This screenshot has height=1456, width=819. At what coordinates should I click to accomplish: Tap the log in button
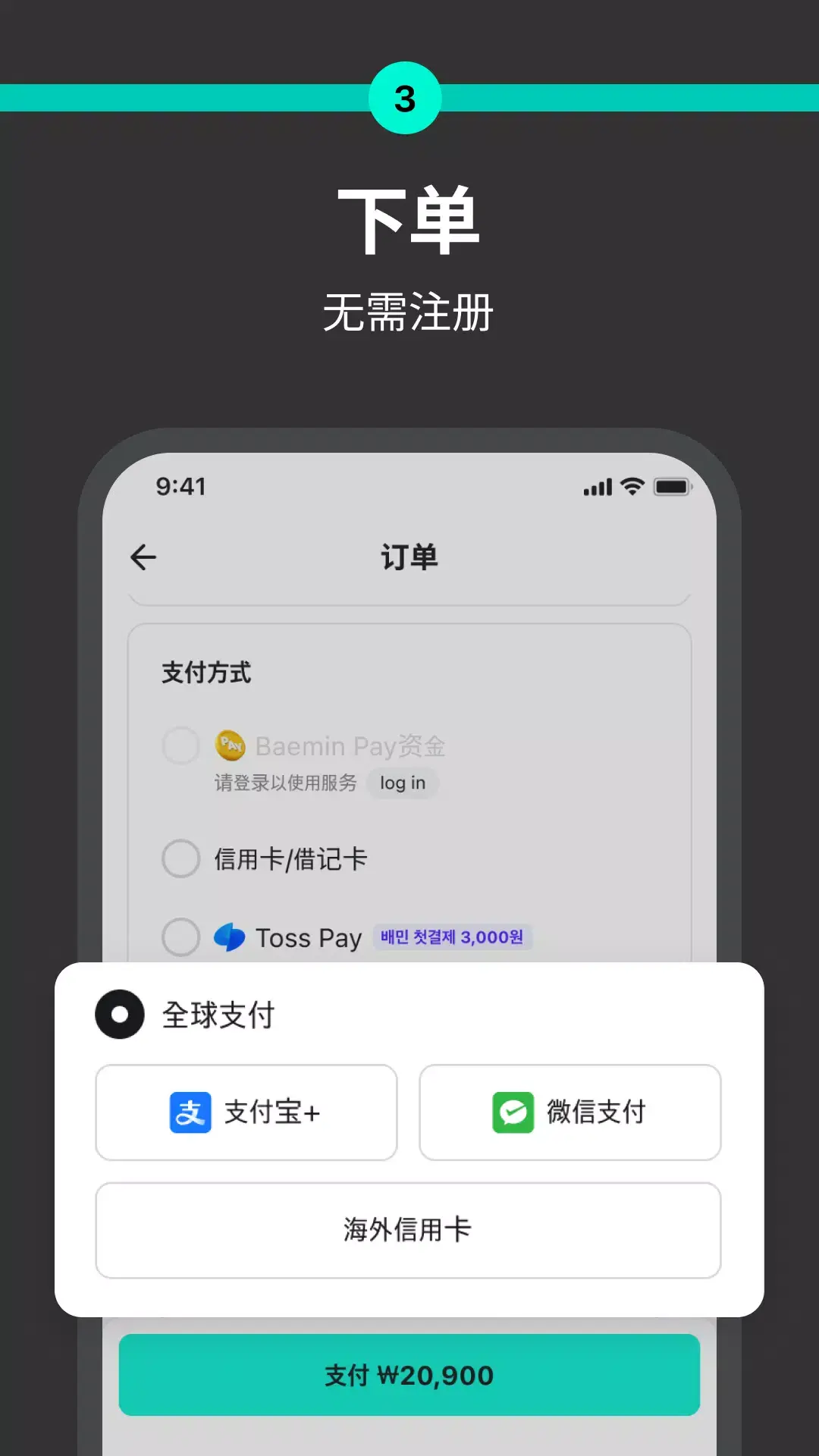tap(403, 783)
